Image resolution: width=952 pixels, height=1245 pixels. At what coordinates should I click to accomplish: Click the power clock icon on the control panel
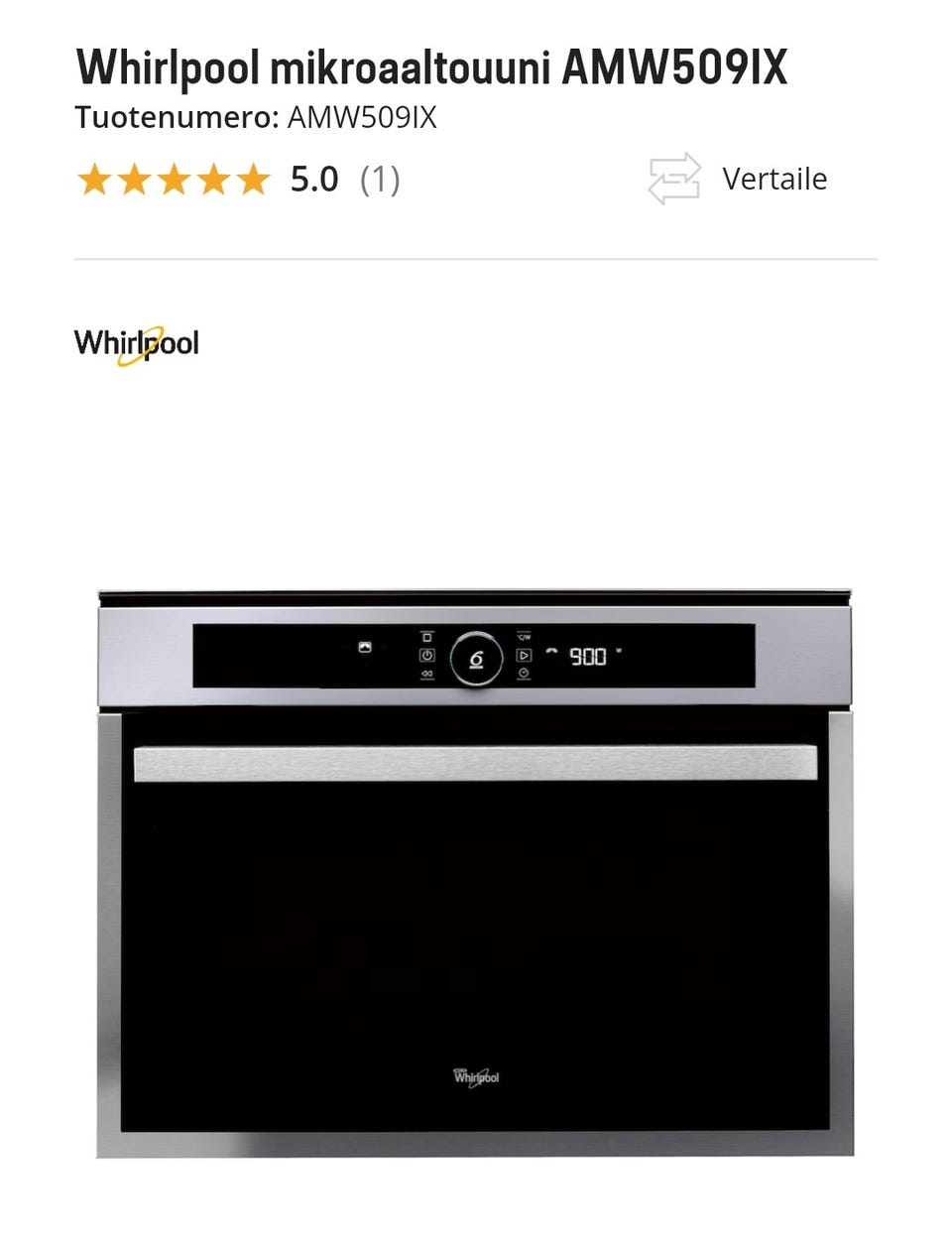click(426, 655)
